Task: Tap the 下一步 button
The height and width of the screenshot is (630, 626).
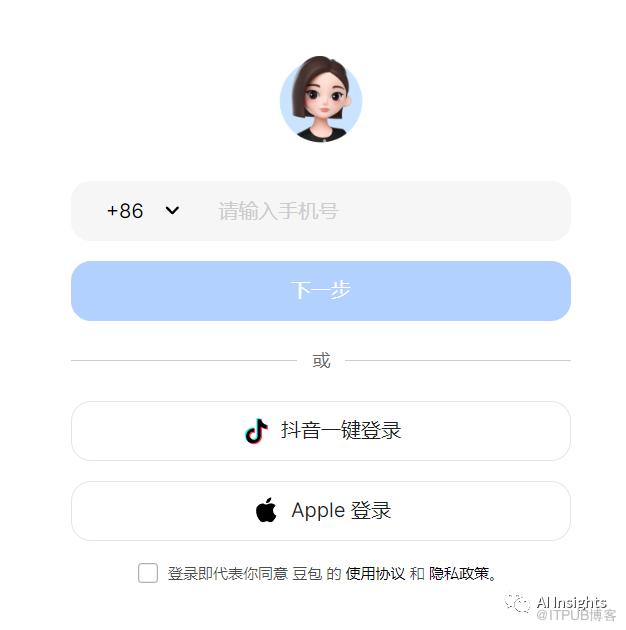Action: (320, 291)
